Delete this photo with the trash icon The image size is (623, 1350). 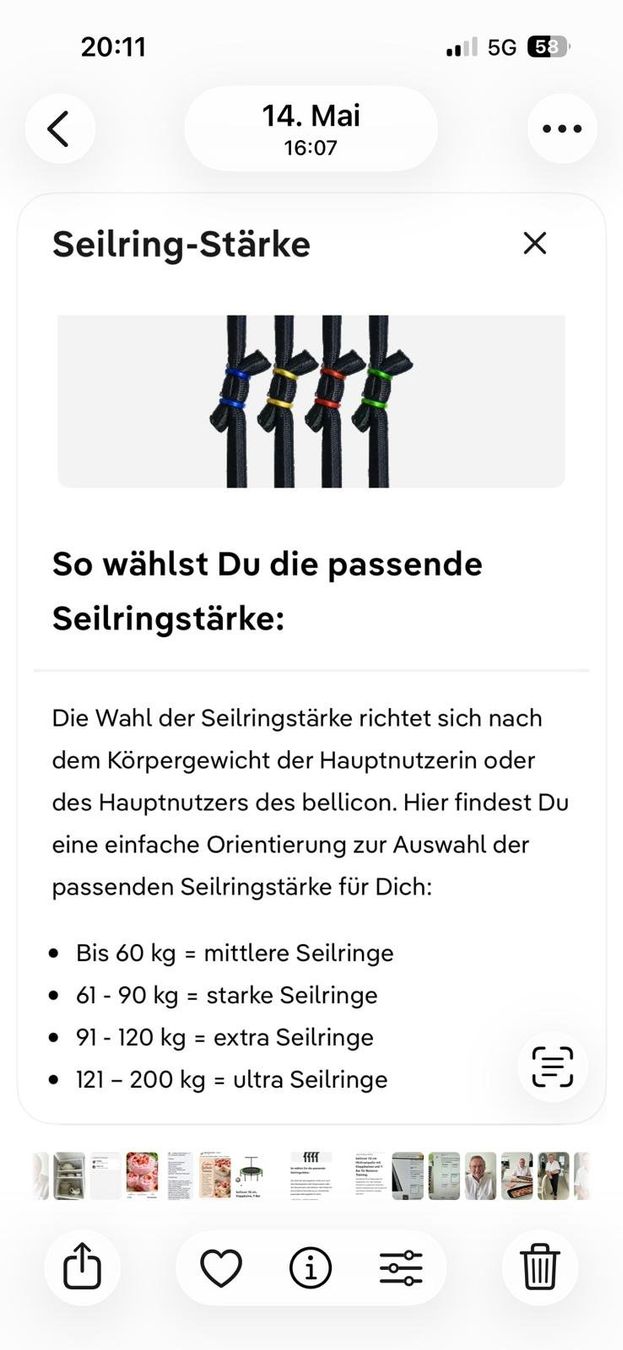coord(539,1268)
